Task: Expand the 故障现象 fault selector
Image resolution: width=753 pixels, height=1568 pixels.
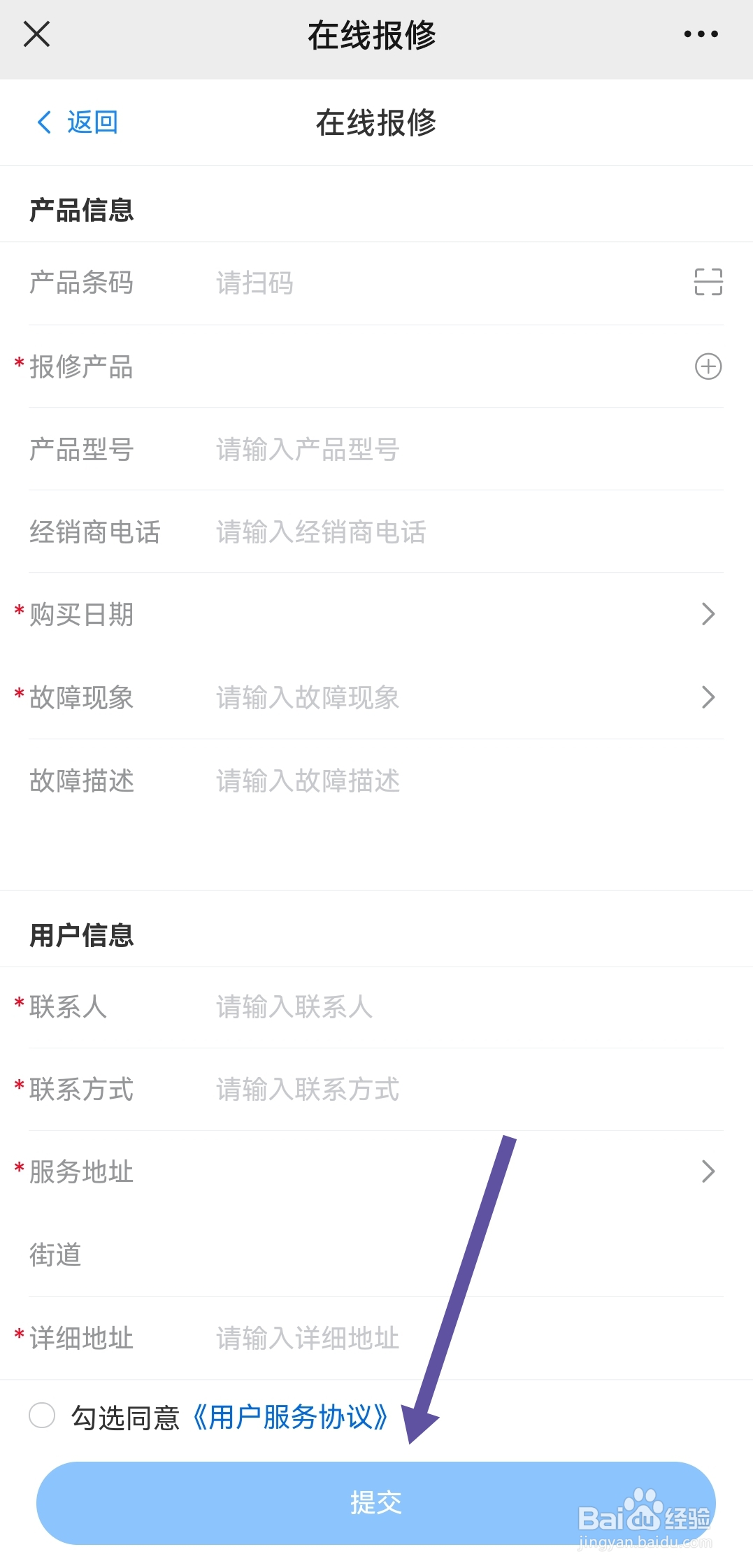Action: click(x=710, y=697)
